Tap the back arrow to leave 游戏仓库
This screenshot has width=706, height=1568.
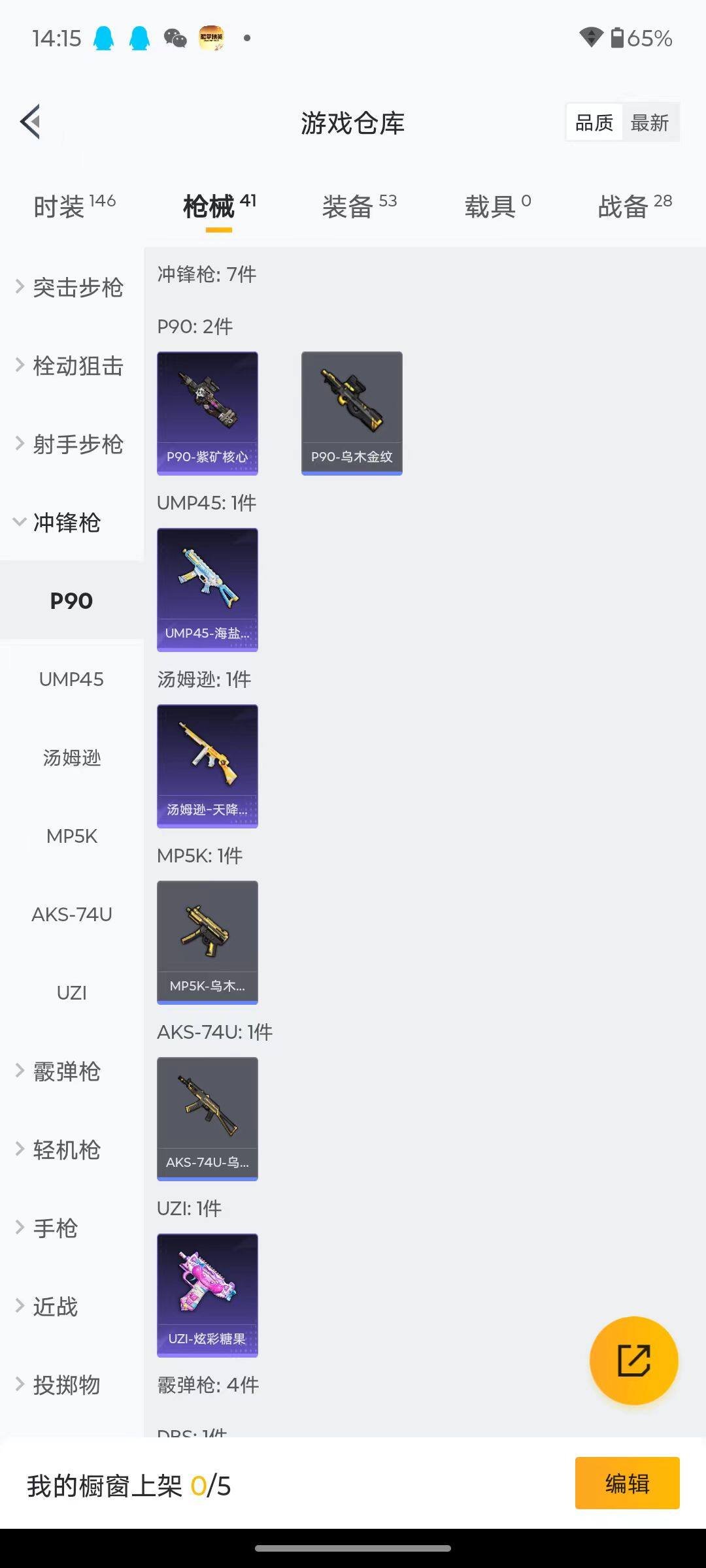coord(29,122)
